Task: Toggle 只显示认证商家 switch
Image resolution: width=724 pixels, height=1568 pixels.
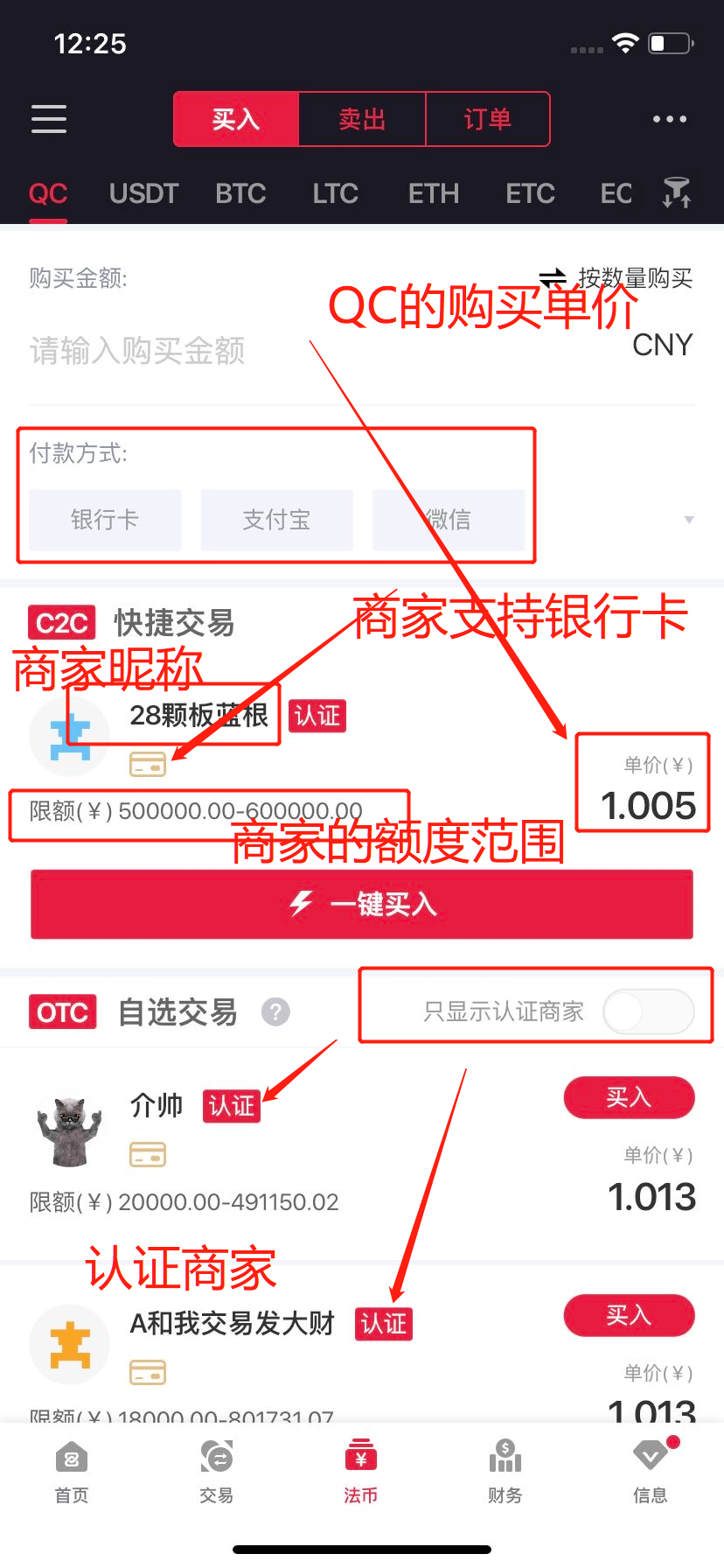Action: click(649, 1012)
